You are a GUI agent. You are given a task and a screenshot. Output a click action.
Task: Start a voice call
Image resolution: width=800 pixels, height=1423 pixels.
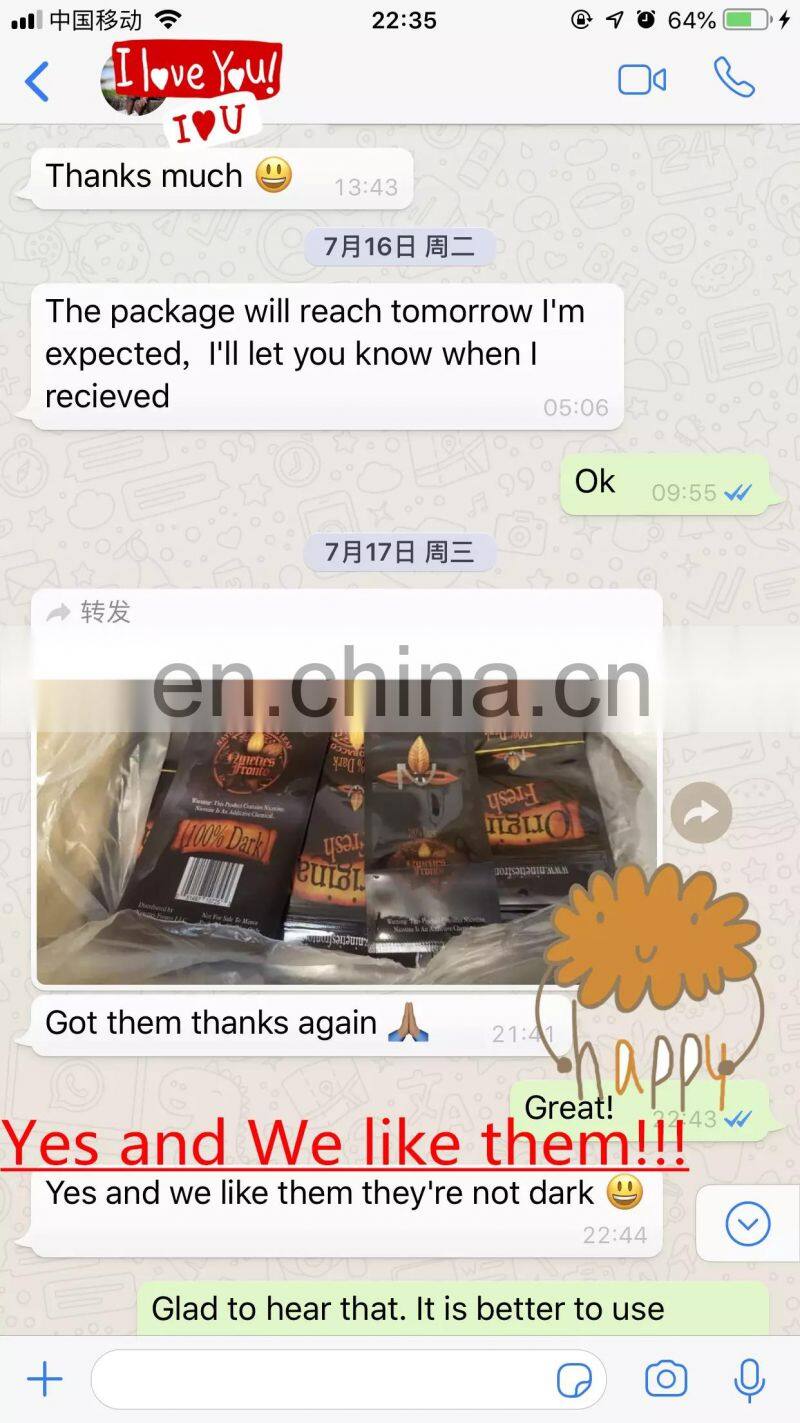pyautogui.click(x=734, y=78)
